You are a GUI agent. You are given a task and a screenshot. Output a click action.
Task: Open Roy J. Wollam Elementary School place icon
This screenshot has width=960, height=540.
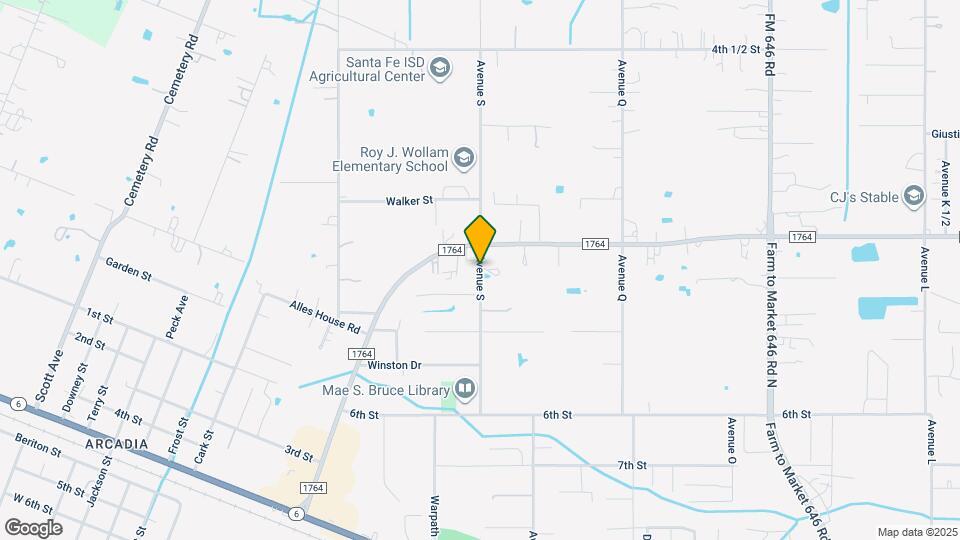click(463, 158)
